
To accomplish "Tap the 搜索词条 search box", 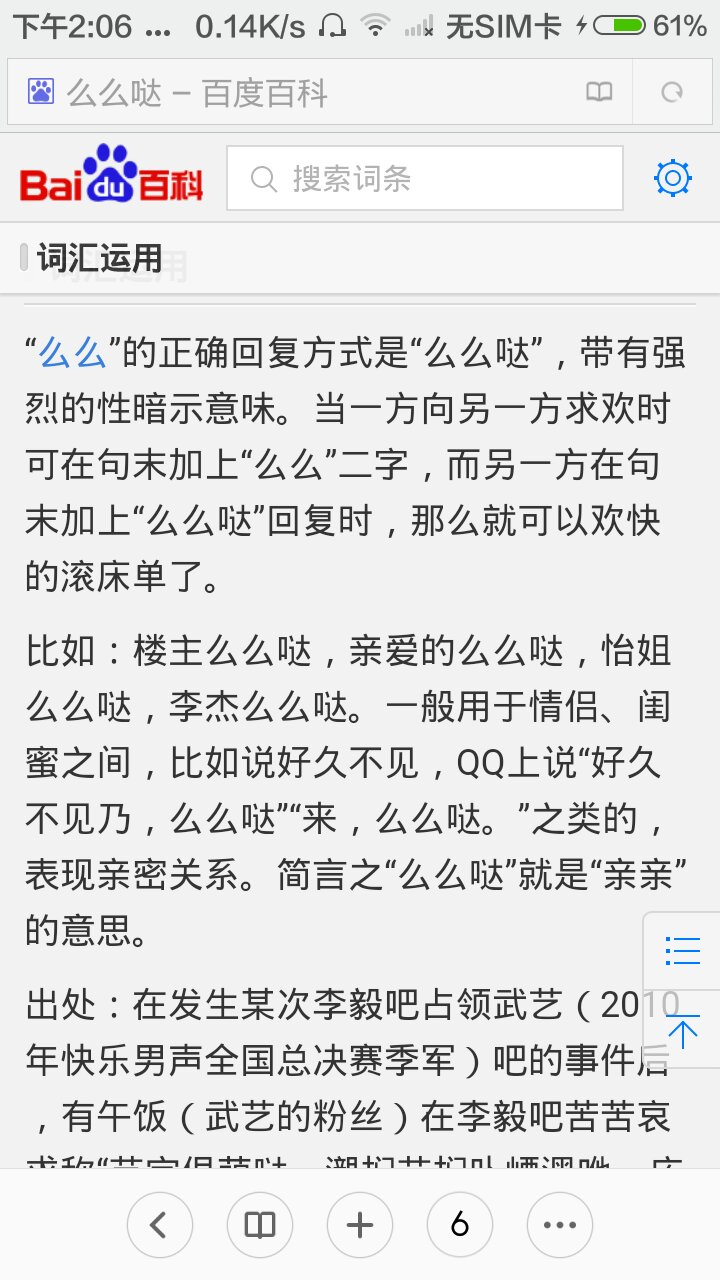I will coord(425,179).
